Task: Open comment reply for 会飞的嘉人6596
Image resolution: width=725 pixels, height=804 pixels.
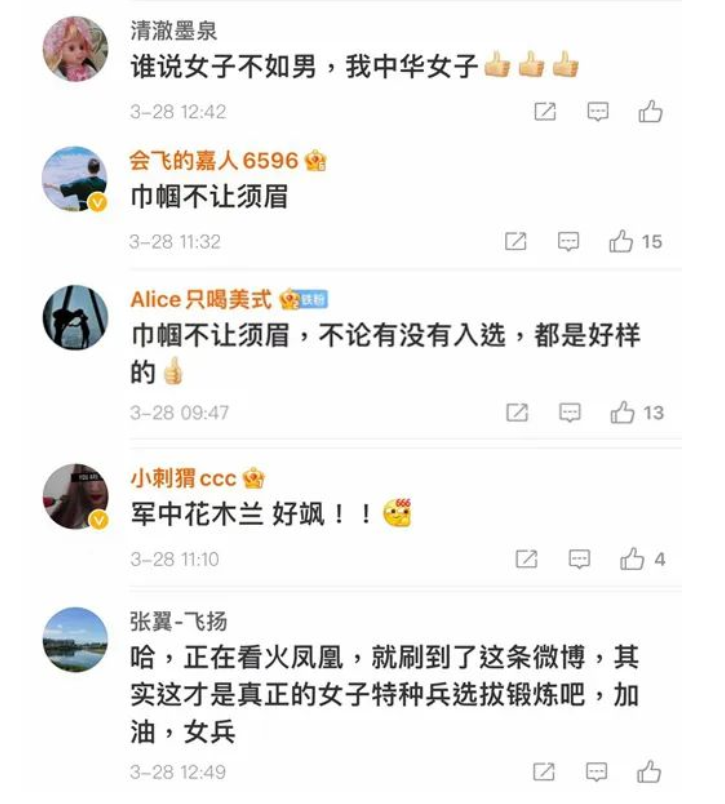Action: 568,241
